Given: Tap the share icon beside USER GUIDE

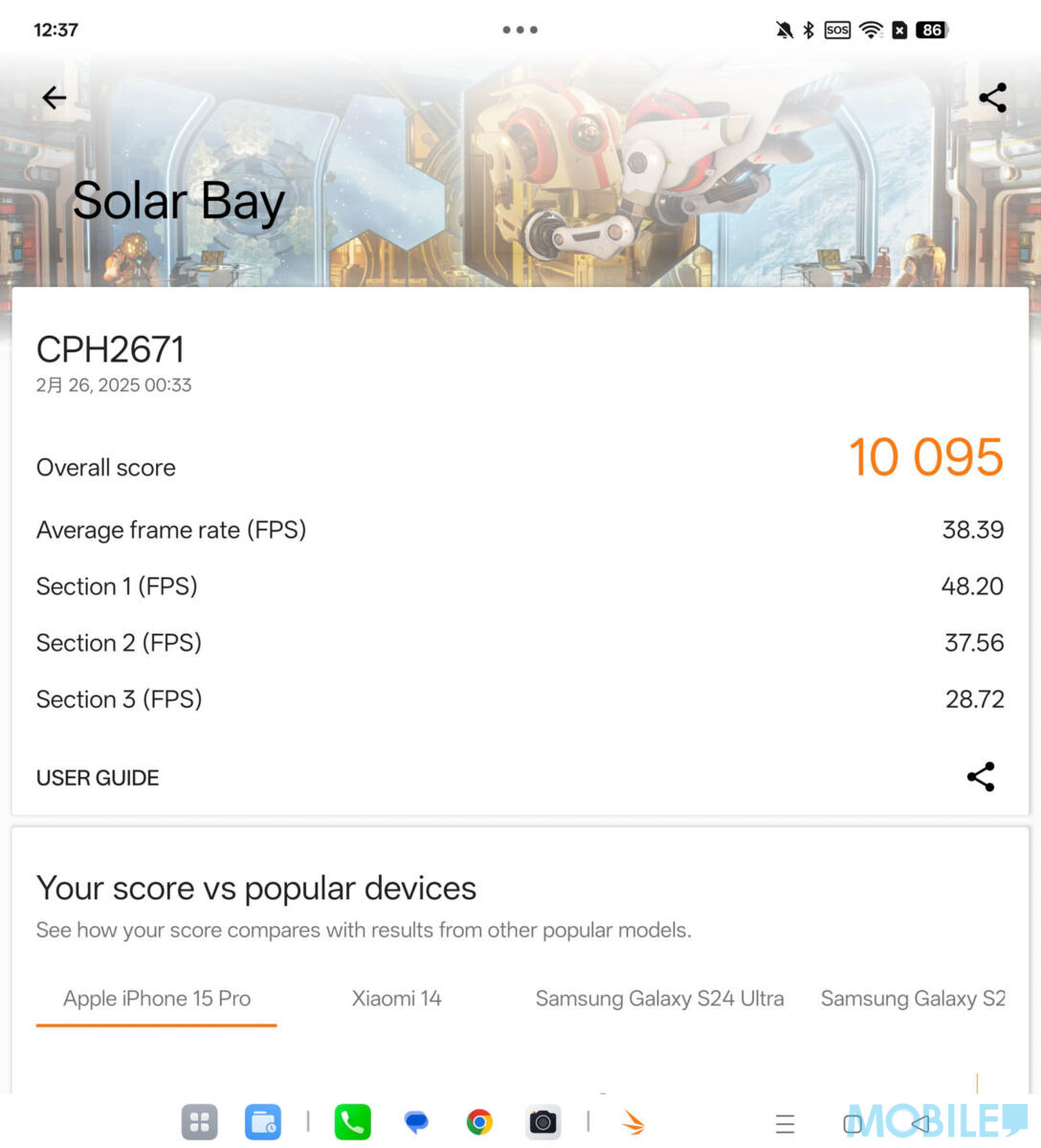Looking at the screenshot, I should coord(981,777).
